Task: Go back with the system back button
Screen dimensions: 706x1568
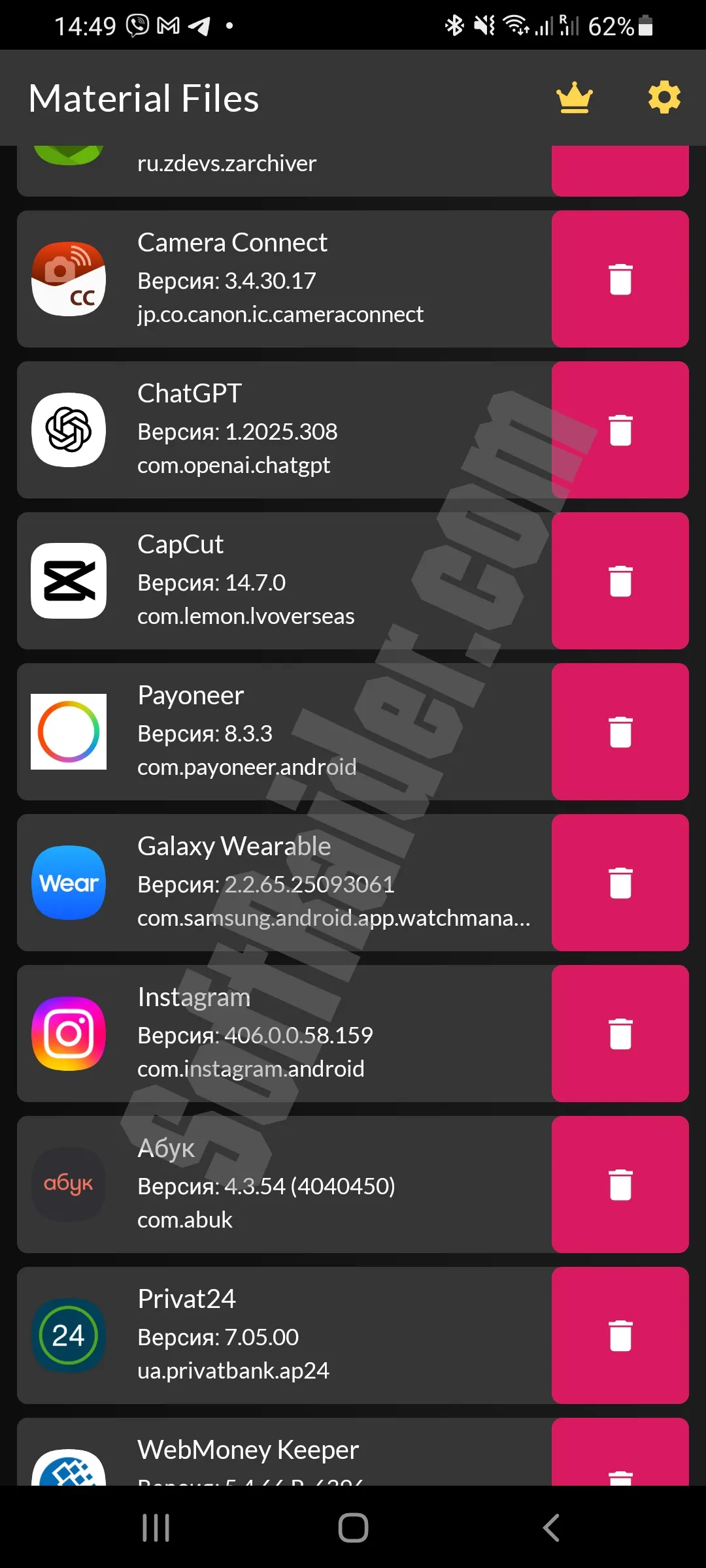Action: pos(551,1527)
